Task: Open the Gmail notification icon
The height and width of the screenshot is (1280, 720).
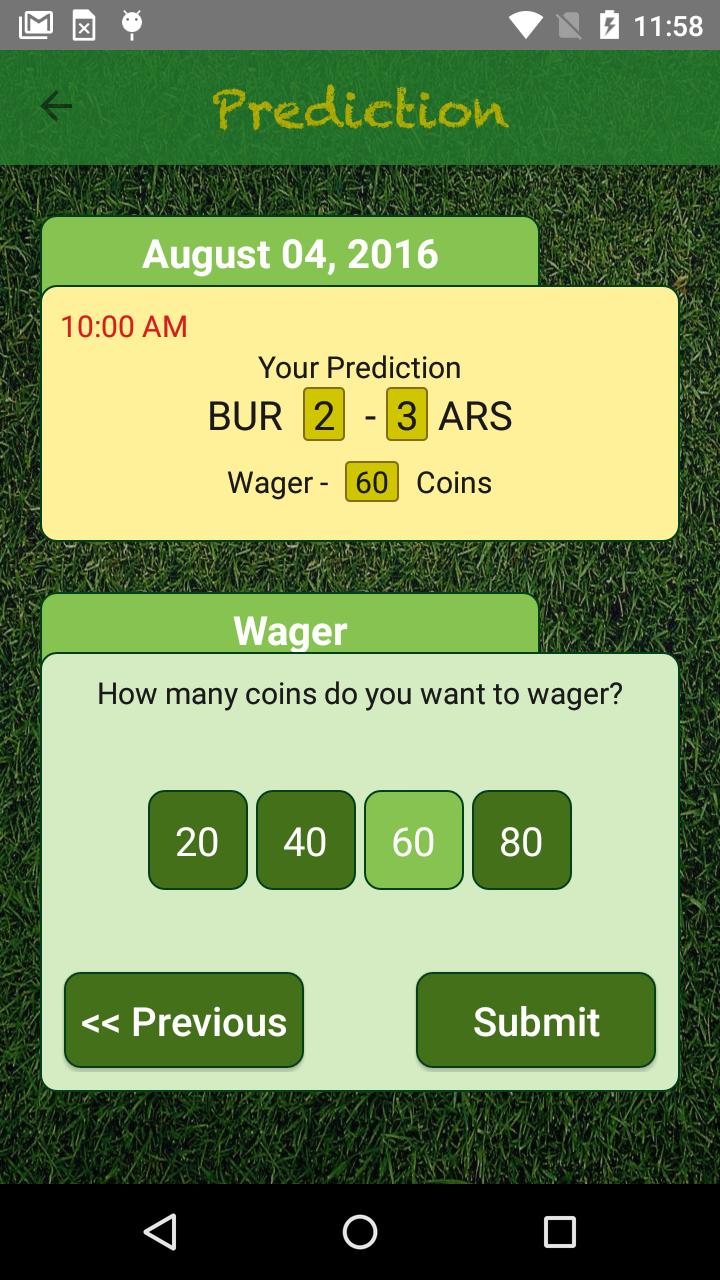Action: pos(35,23)
